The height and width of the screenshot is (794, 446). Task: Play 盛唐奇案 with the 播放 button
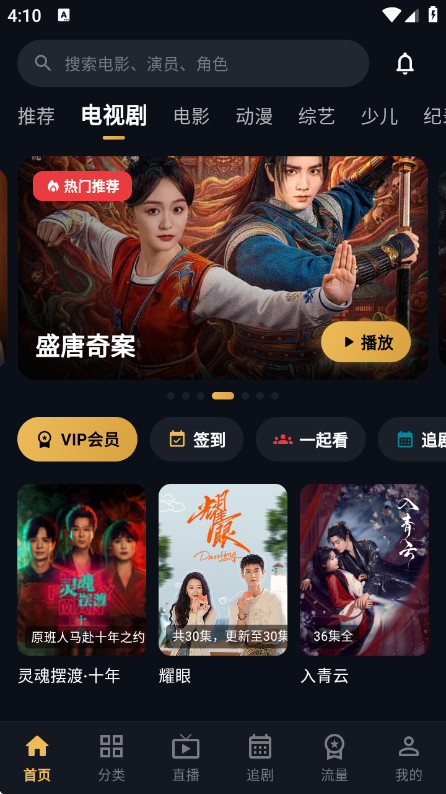[x=366, y=342]
